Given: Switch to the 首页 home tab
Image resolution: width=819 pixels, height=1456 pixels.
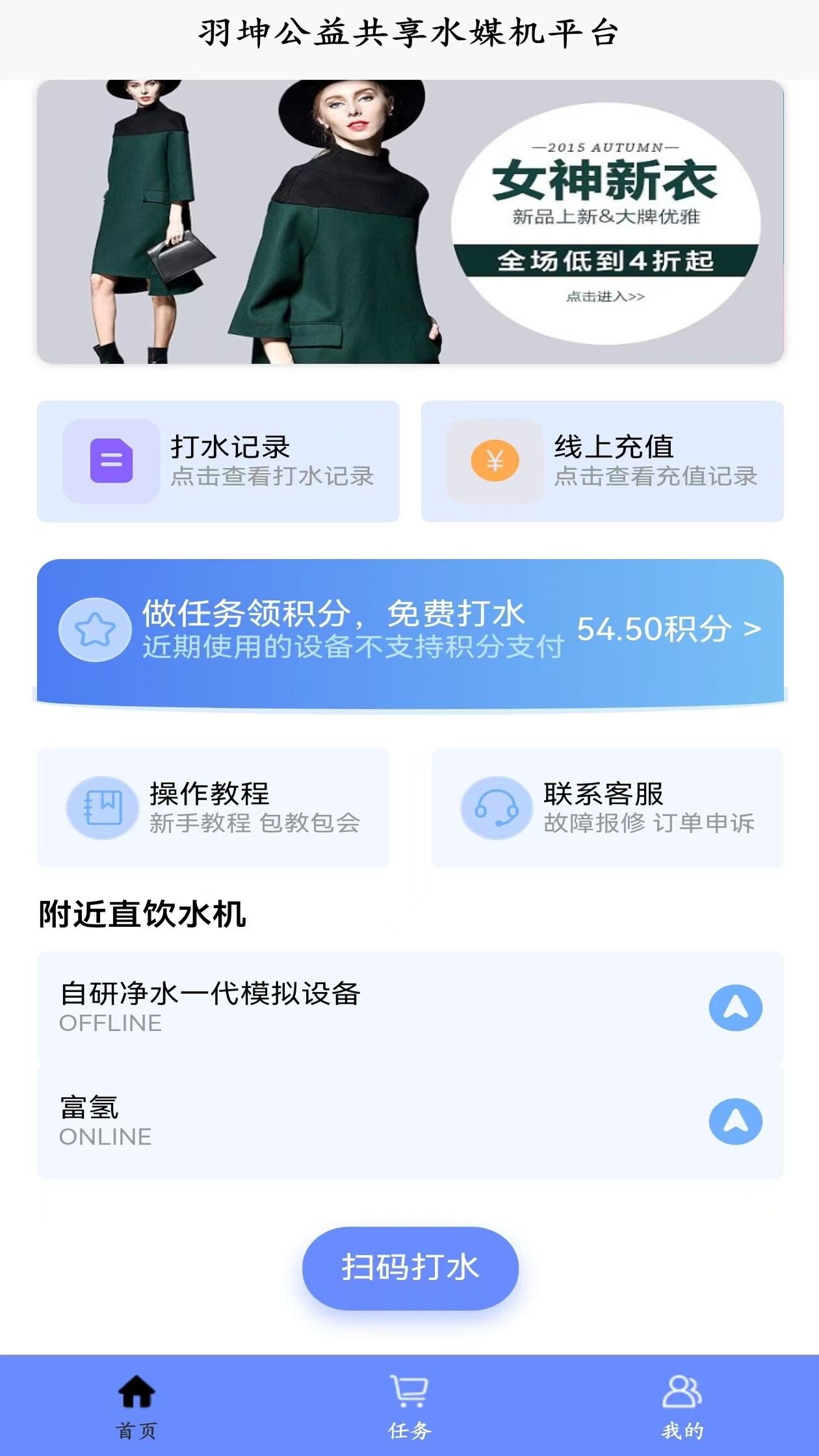Looking at the screenshot, I should coord(136,1405).
